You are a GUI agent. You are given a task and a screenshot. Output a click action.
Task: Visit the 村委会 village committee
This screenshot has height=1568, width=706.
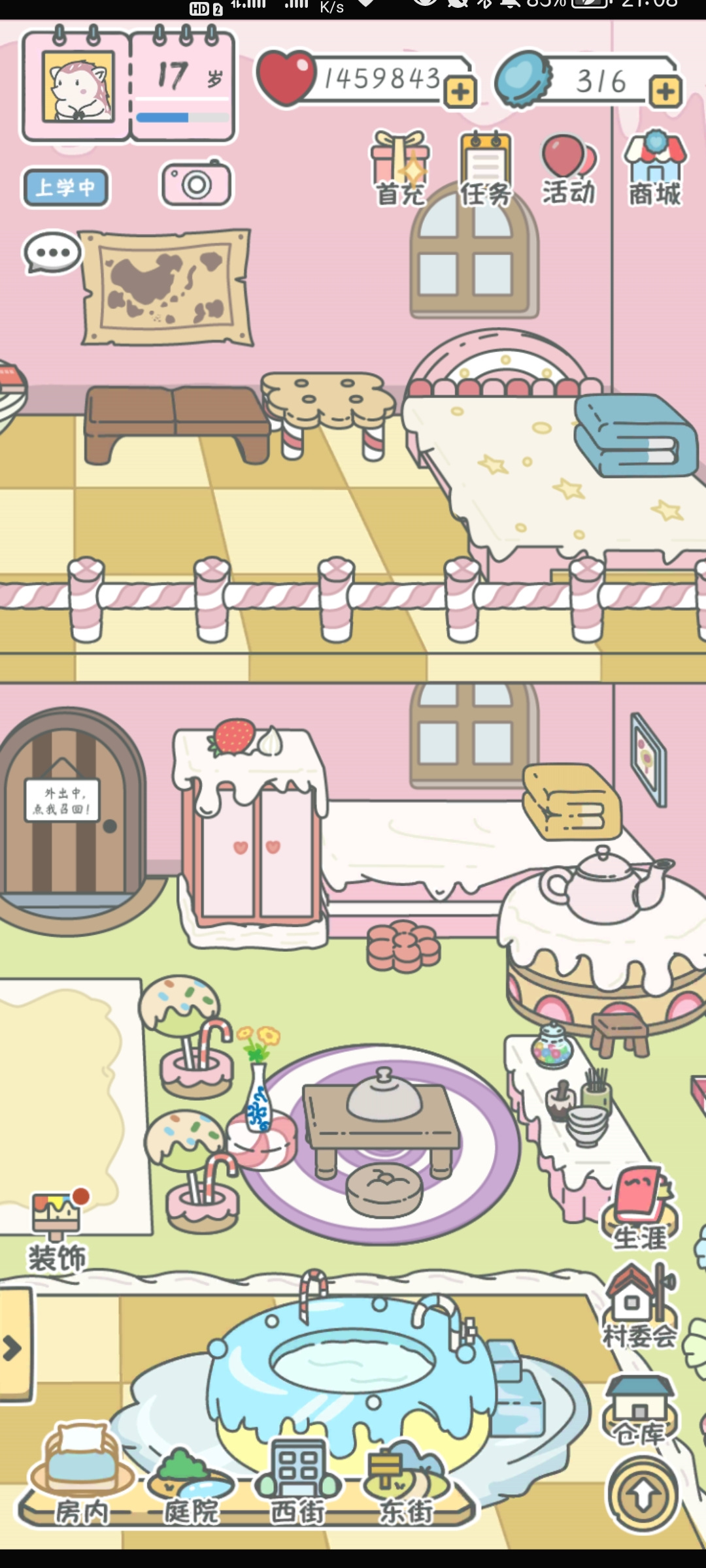639,1307
